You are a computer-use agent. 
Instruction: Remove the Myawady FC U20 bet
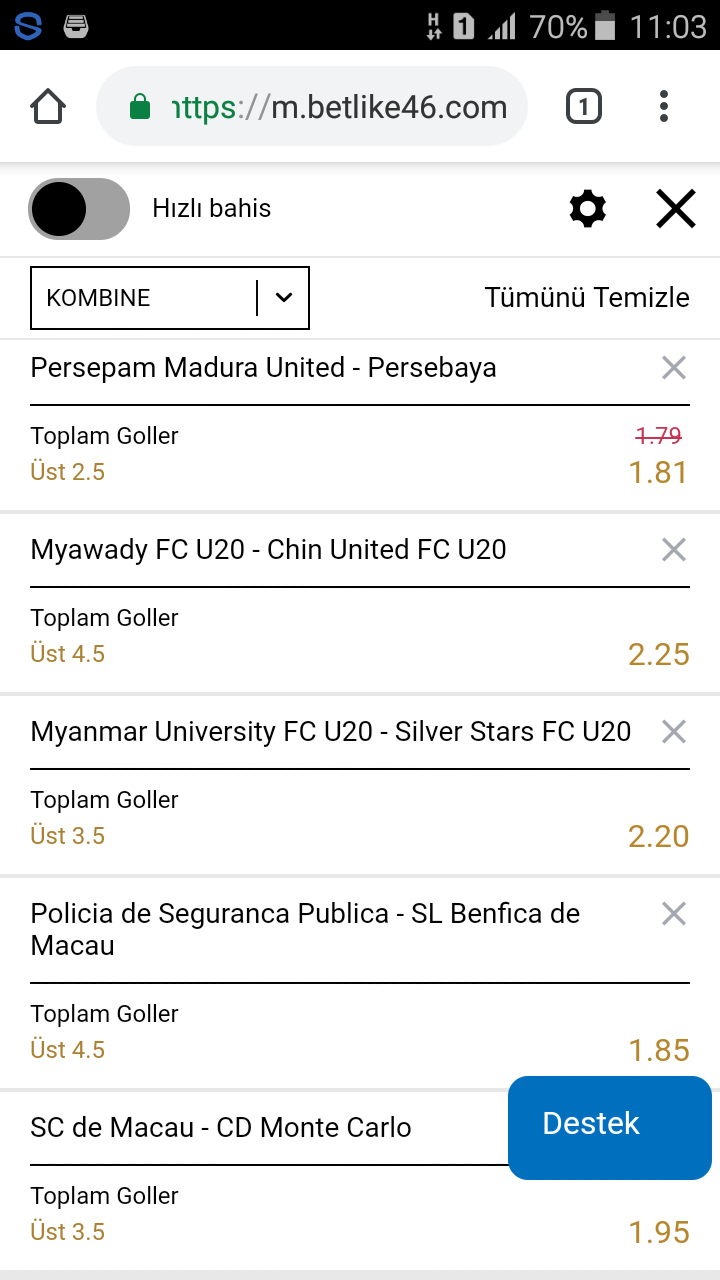click(674, 550)
